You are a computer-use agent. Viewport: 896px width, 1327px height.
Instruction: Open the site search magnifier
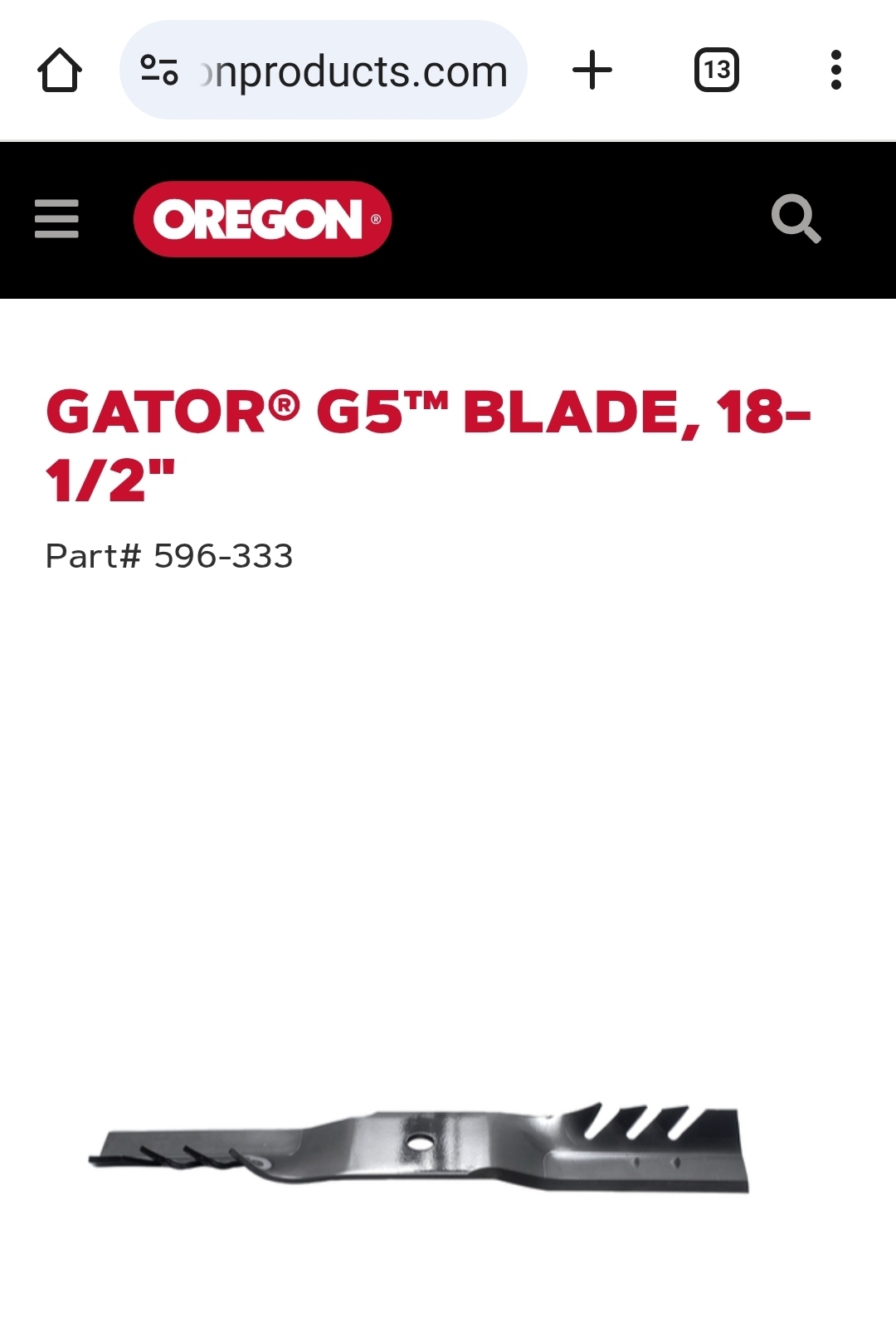796,219
